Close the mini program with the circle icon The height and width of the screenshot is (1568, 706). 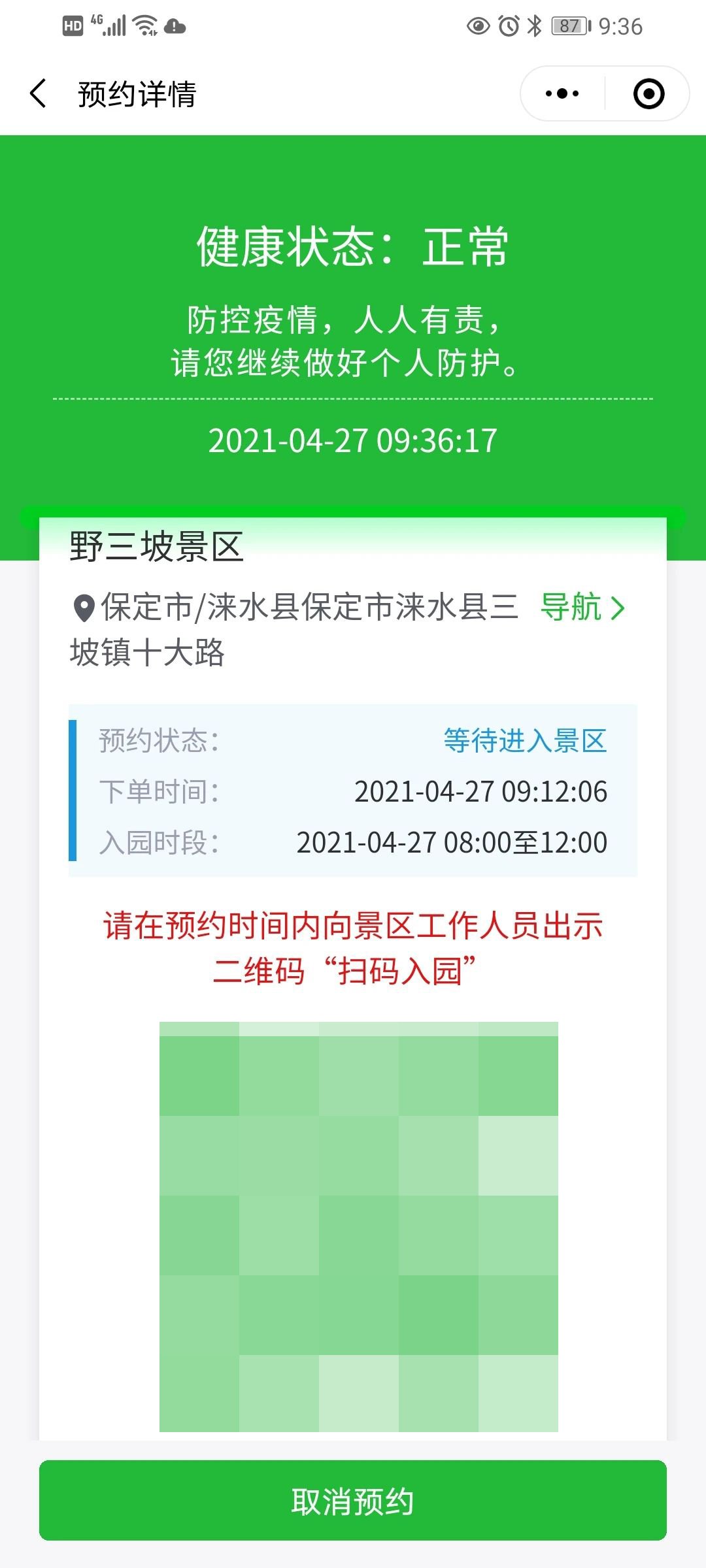click(648, 93)
